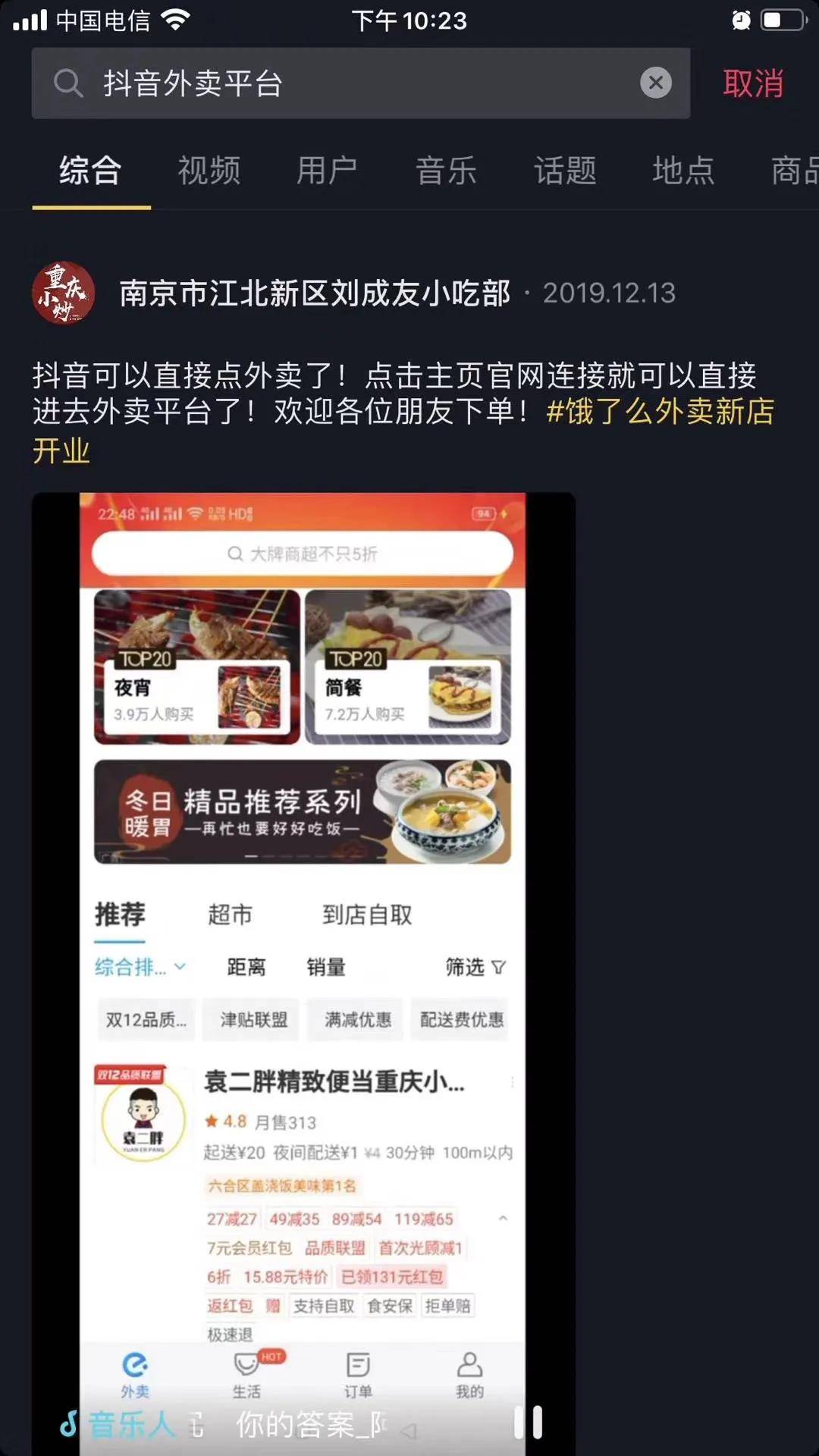Switch to the 视频 tab
Viewport: 819px width, 1456px height.
click(x=209, y=171)
